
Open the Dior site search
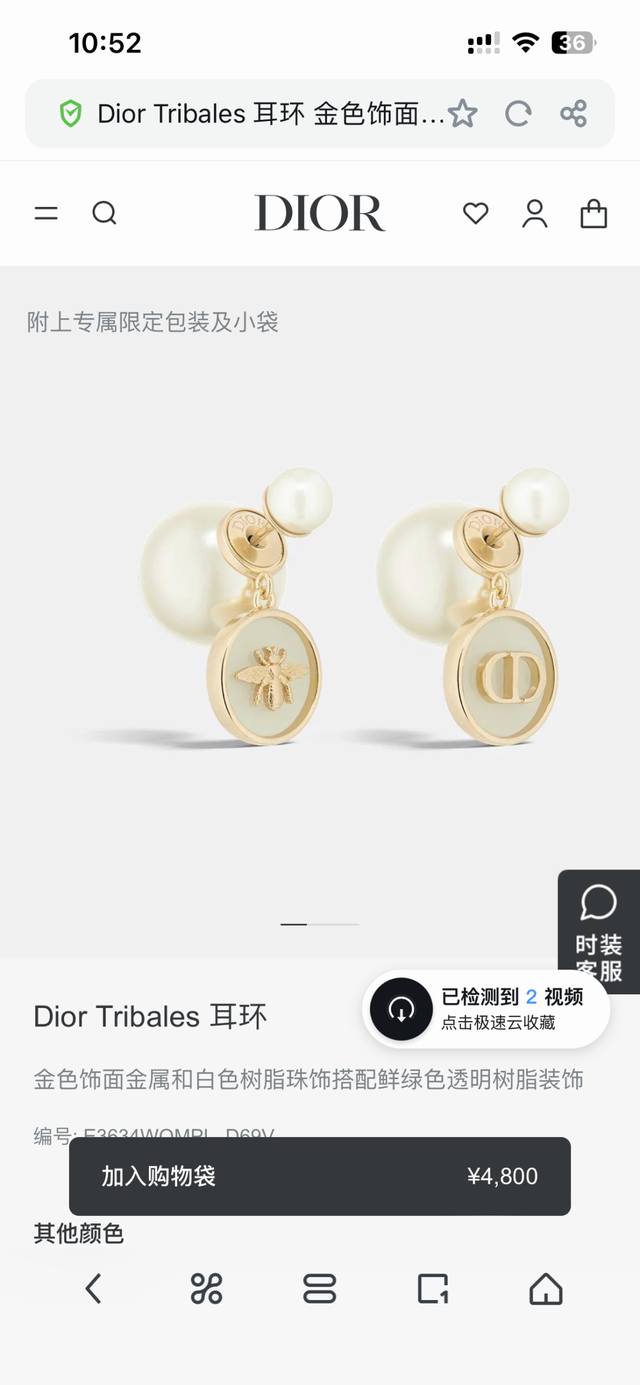(104, 213)
